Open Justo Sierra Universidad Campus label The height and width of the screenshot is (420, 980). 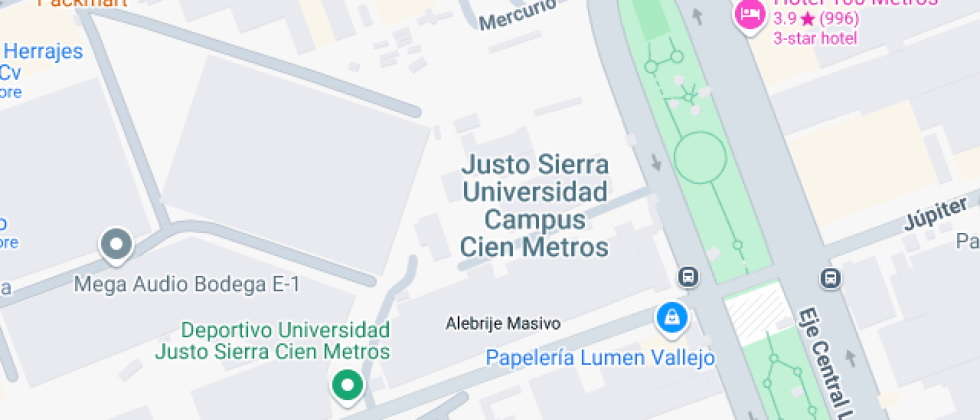534,206
